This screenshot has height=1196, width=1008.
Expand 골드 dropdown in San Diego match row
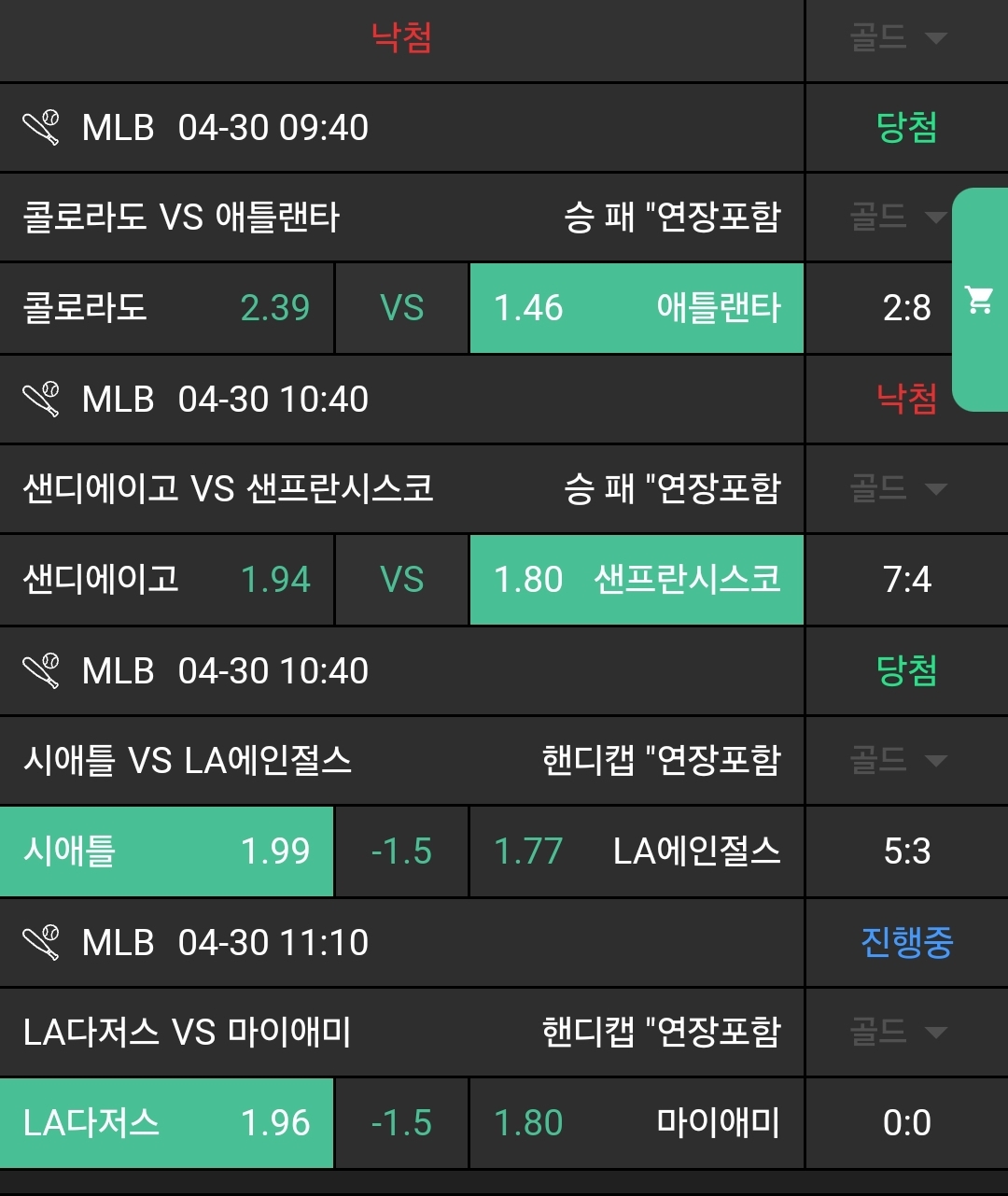[898, 488]
